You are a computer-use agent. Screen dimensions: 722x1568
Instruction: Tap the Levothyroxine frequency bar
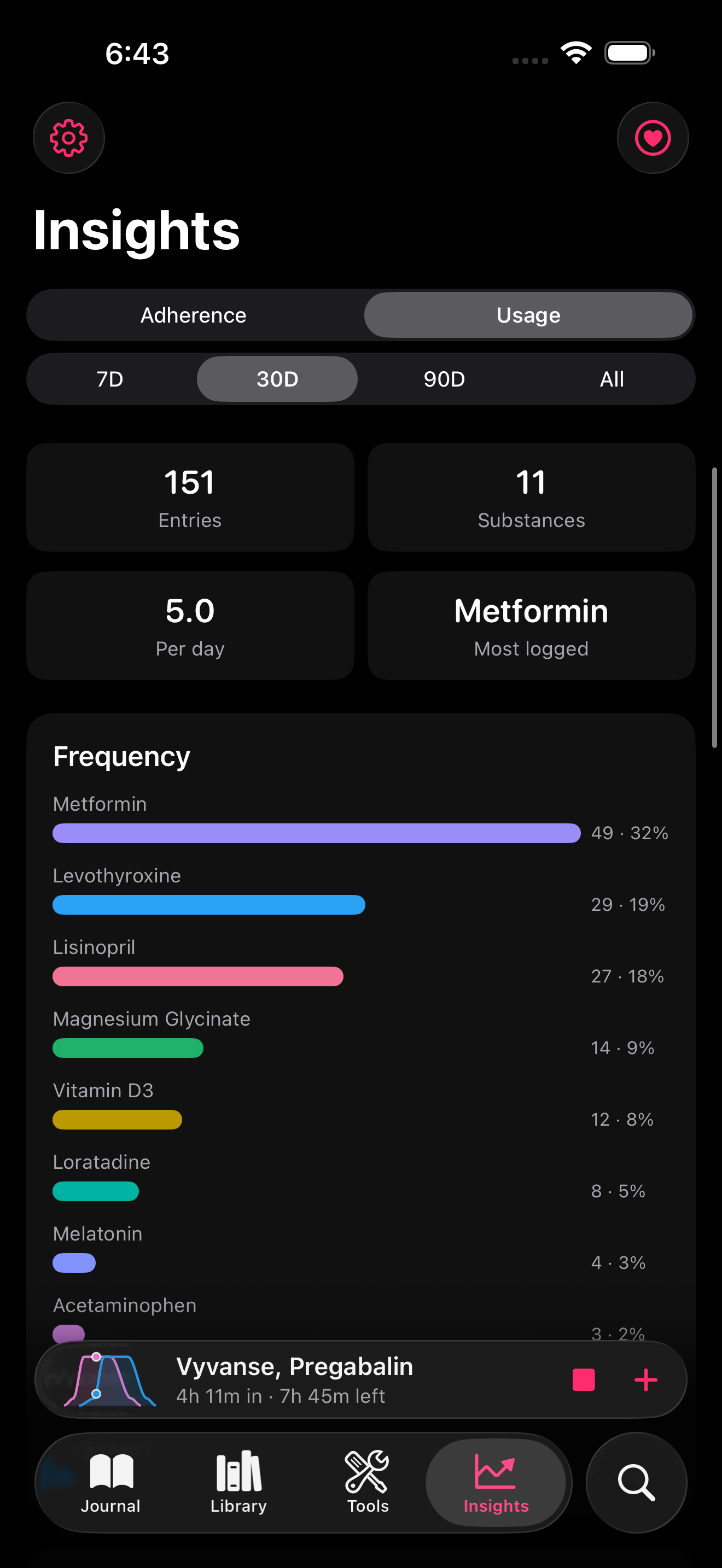coord(208,905)
